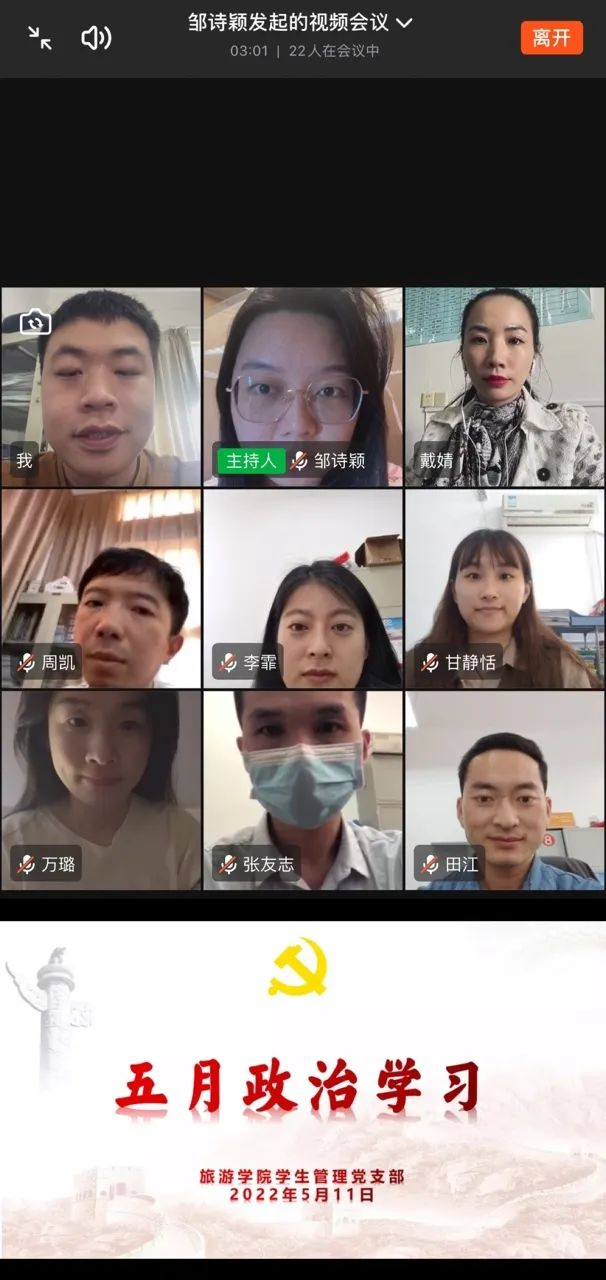Open host 邹诗颖's video tile
This screenshot has width=606, height=1280.
click(x=303, y=387)
